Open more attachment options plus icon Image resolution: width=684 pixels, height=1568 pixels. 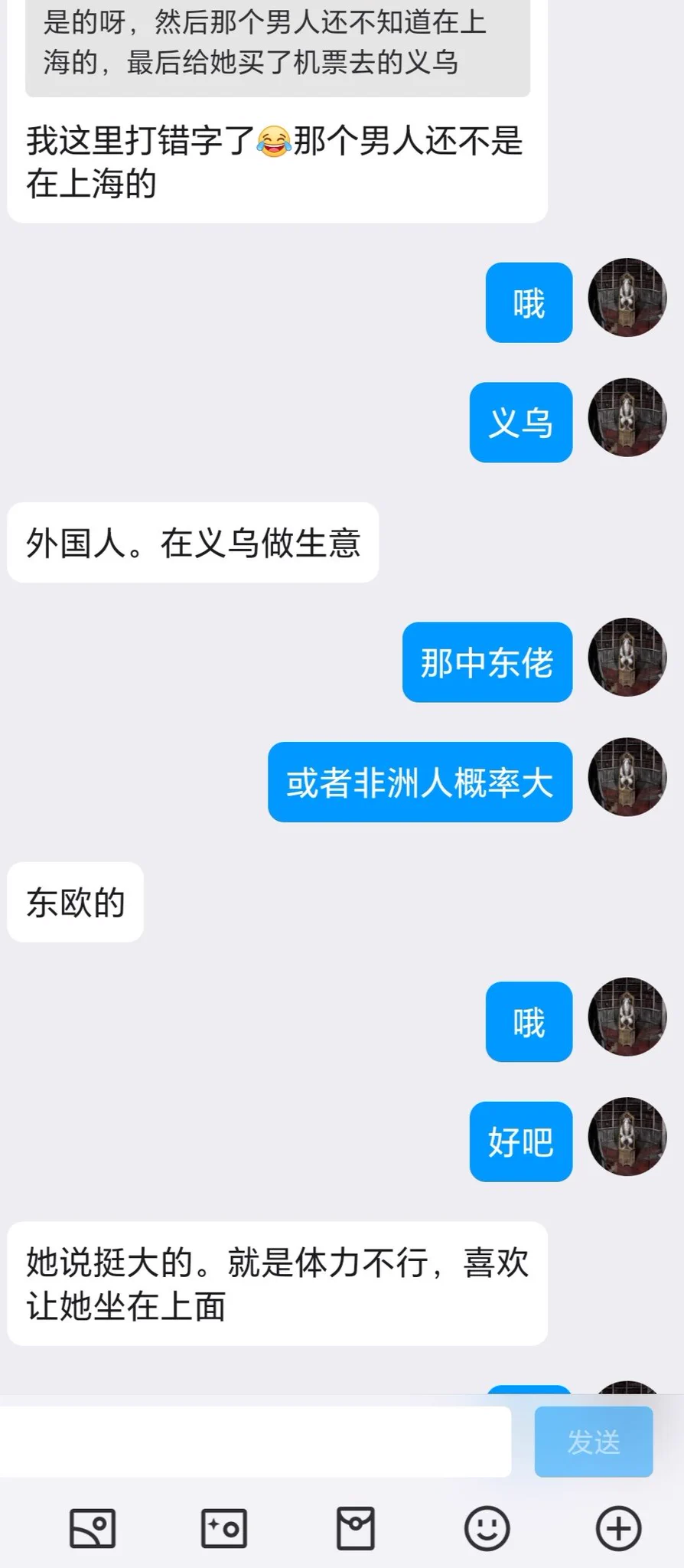click(x=618, y=1528)
